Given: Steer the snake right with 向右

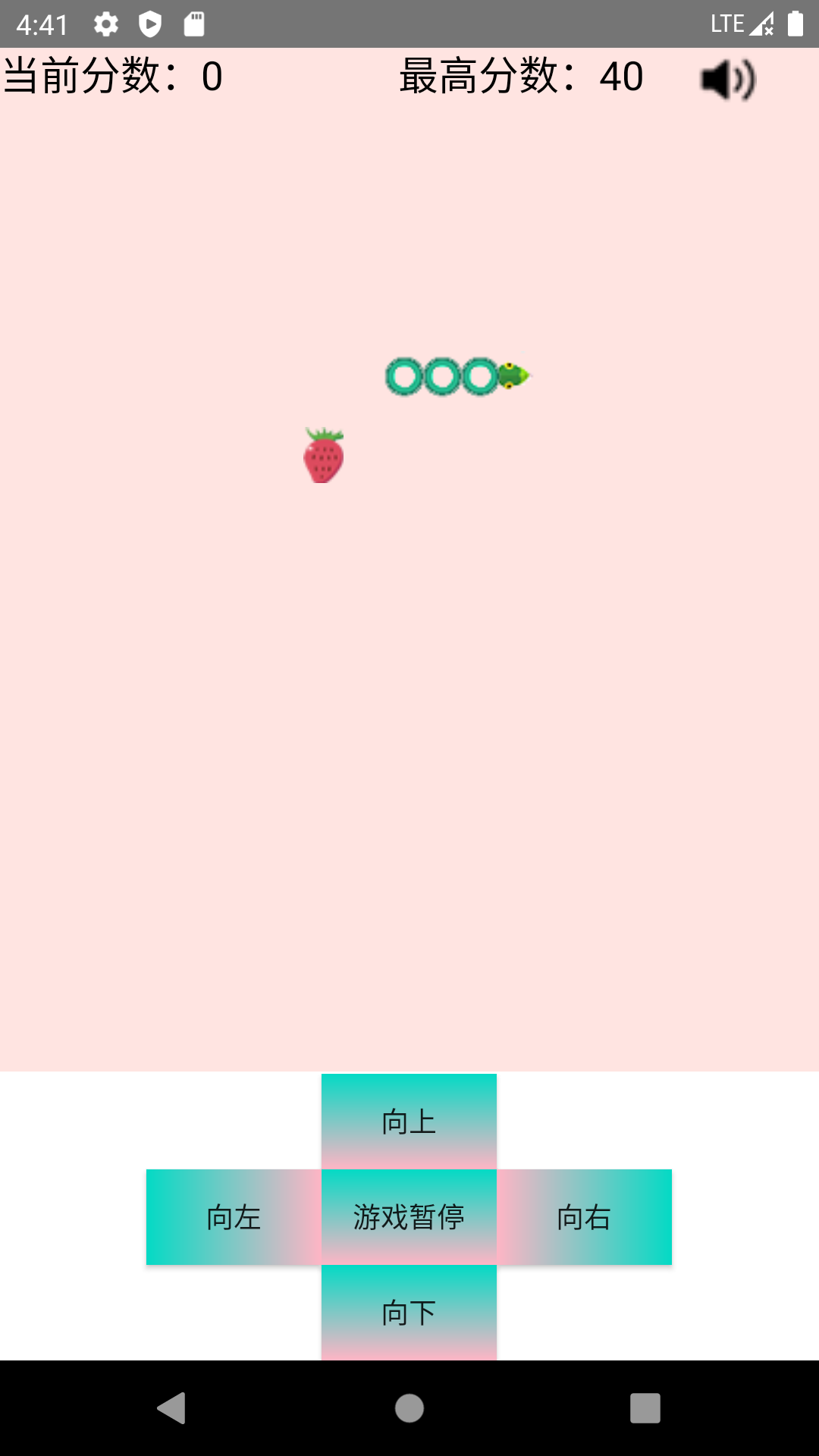Looking at the screenshot, I should [584, 1217].
